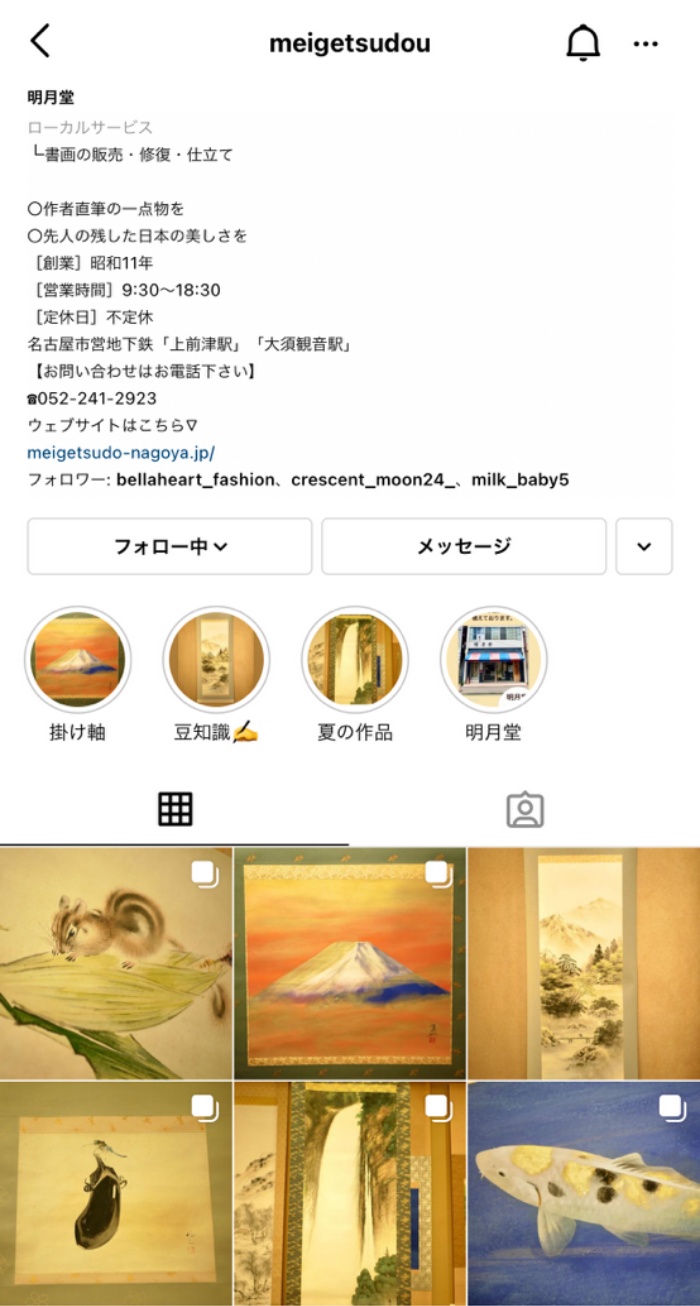
Task: Open the waterfall scroll post
Action: 349,1192
